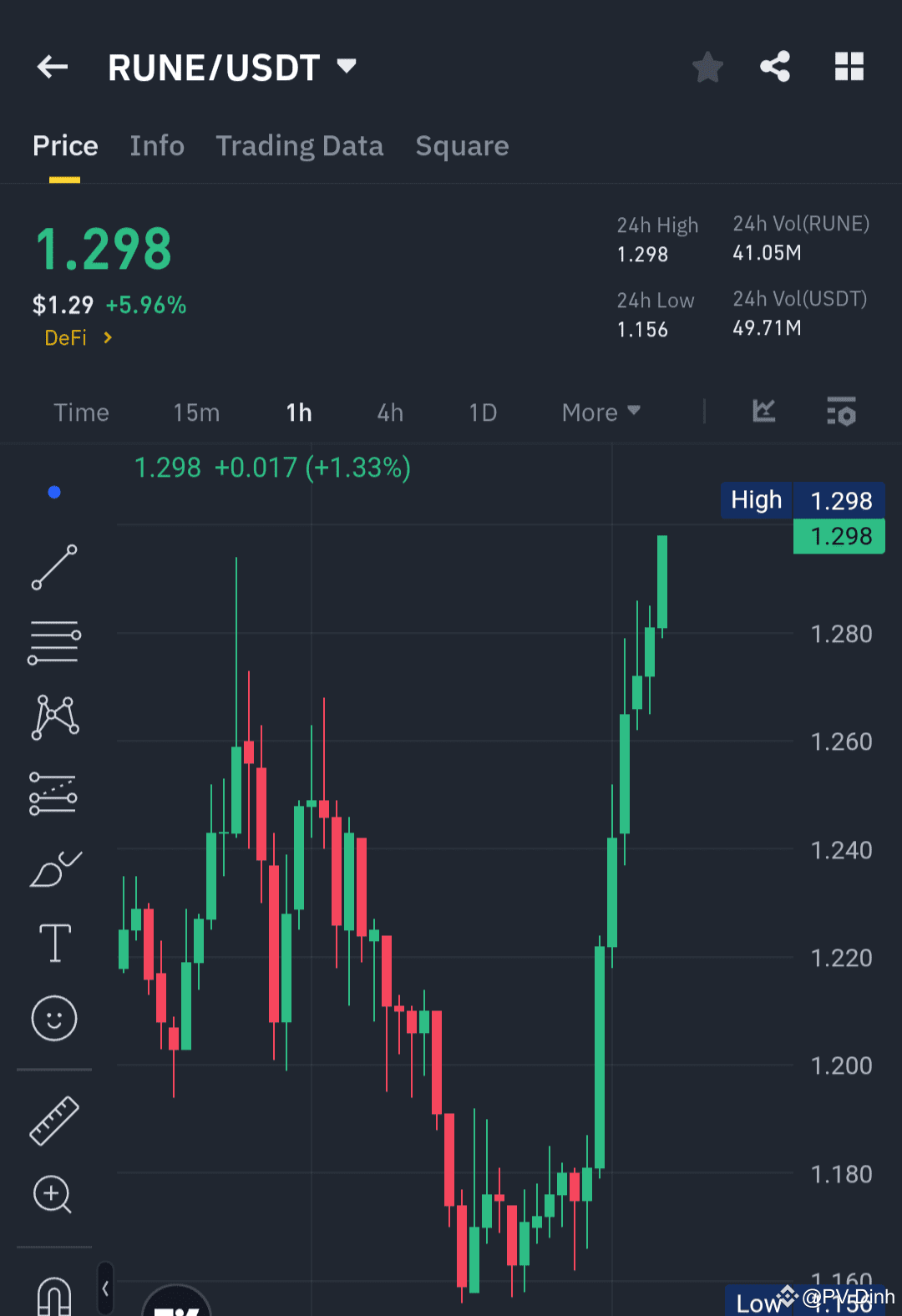
Task: Activate the chart zoom magnifier tool
Action: pos(53,1196)
